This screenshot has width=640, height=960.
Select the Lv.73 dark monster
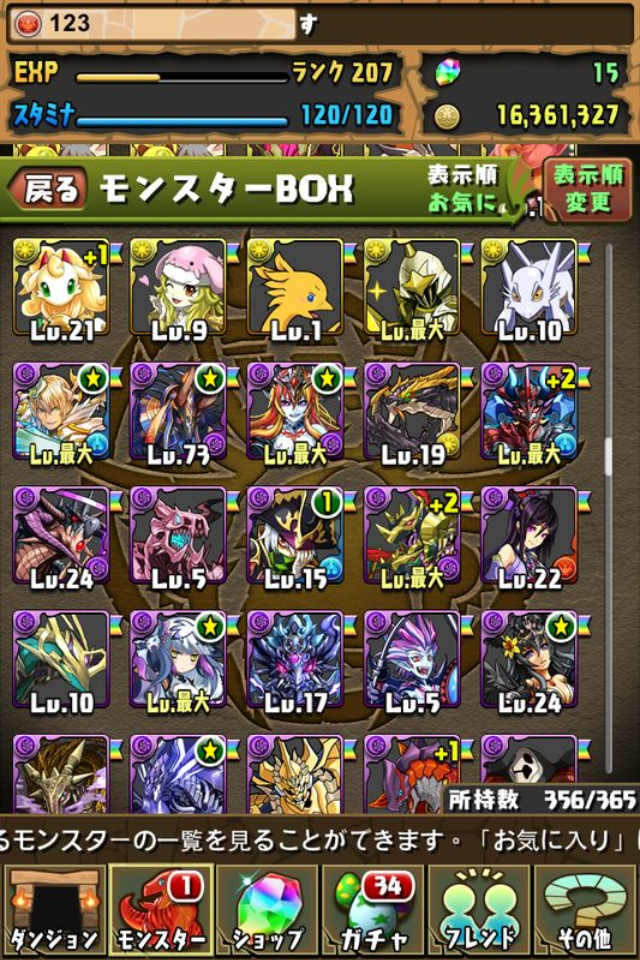pyautogui.click(x=178, y=412)
